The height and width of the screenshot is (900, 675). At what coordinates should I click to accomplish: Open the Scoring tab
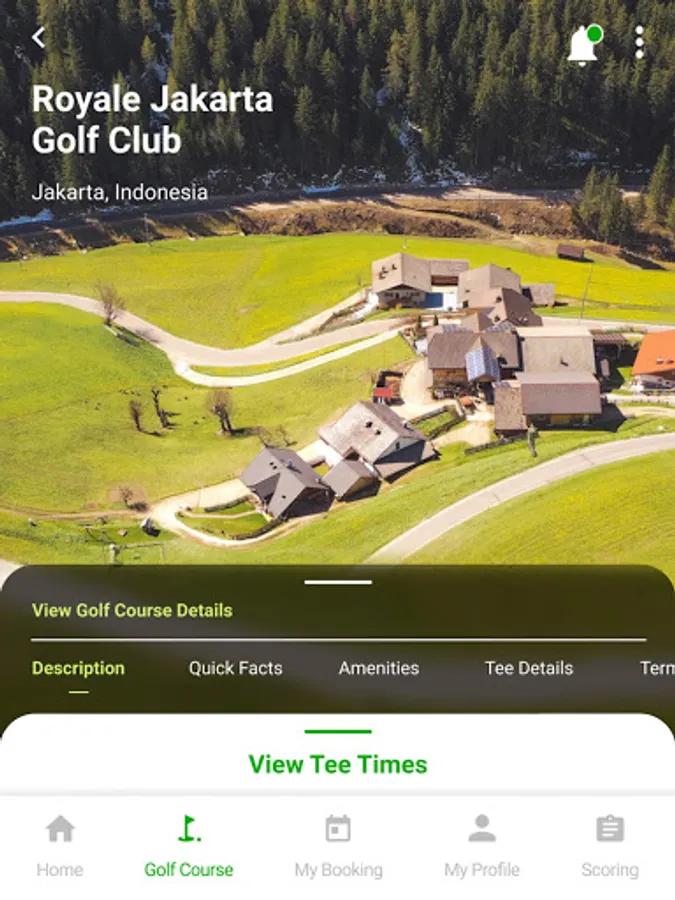pyautogui.click(x=610, y=846)
